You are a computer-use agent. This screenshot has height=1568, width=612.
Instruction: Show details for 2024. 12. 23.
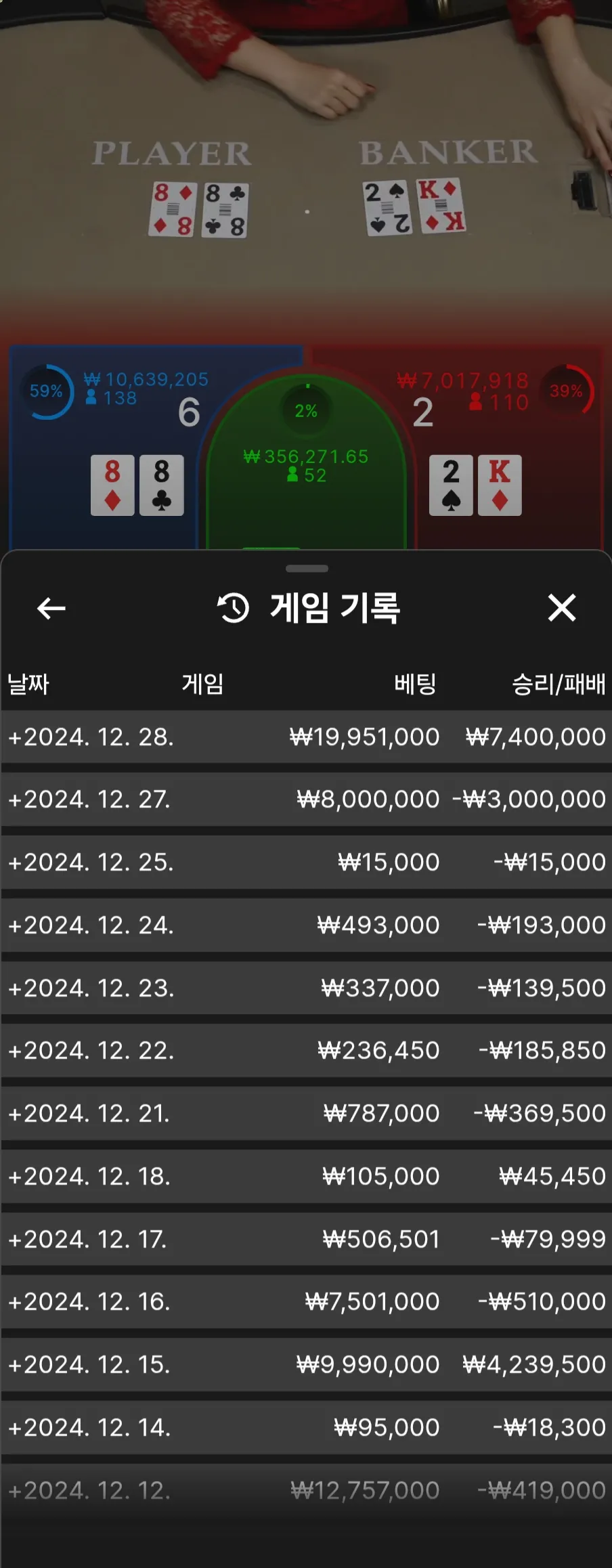click(x=91, y=988)
